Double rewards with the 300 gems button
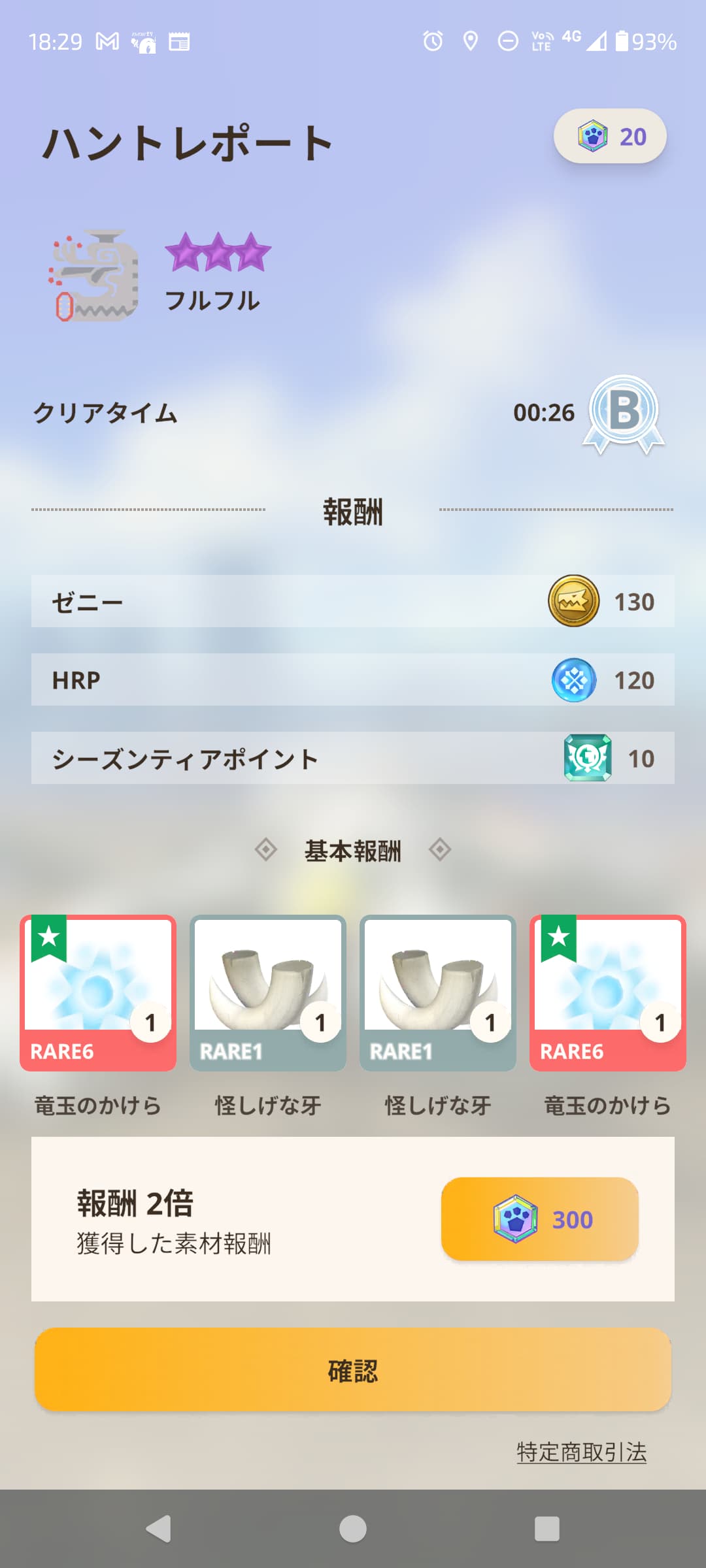 coord(539,1219)
